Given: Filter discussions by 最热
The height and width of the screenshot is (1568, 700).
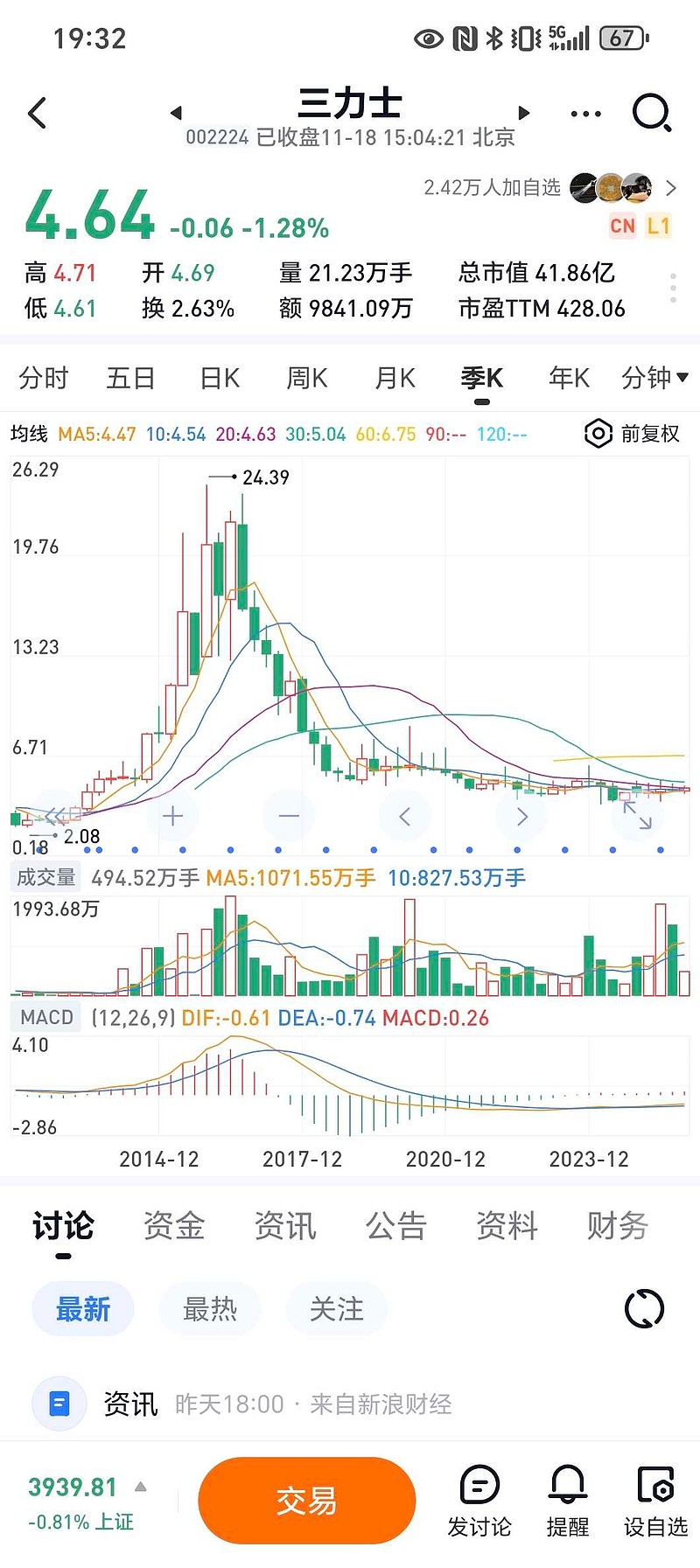Looking at the screenshot, I should [x=210, y=1309].
